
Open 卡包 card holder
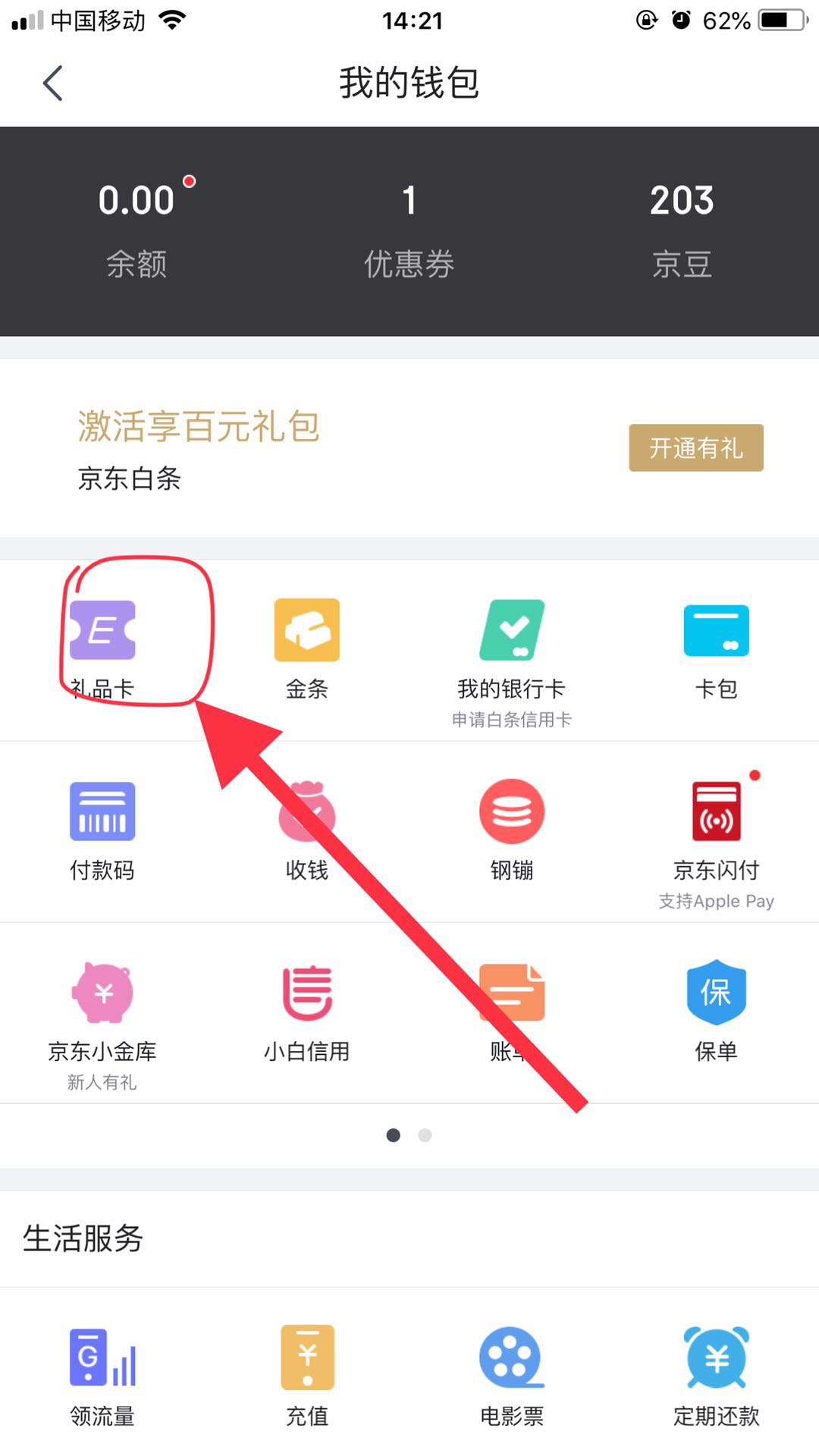[x=716, y=645]
